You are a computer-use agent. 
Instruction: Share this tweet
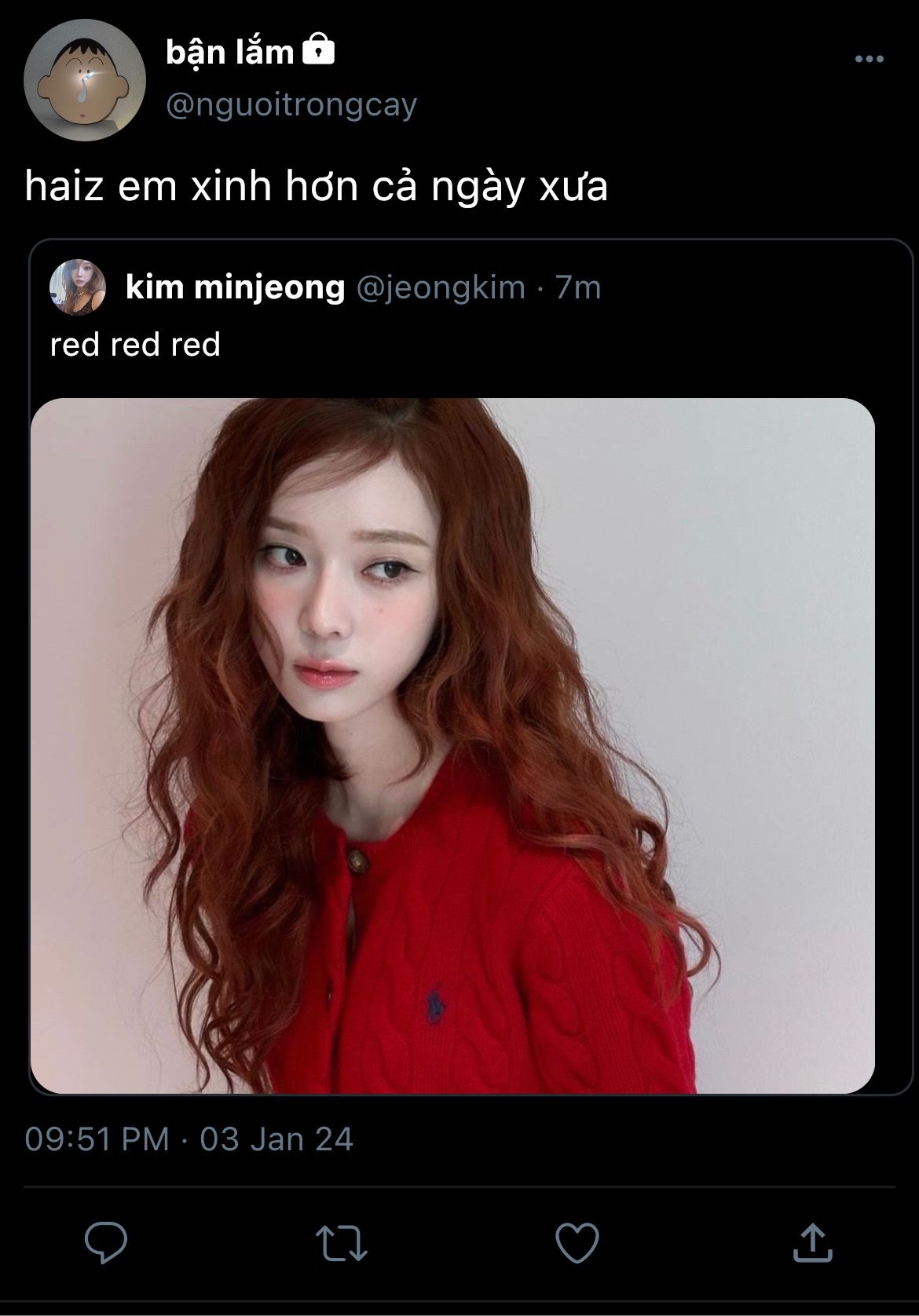812,1242
